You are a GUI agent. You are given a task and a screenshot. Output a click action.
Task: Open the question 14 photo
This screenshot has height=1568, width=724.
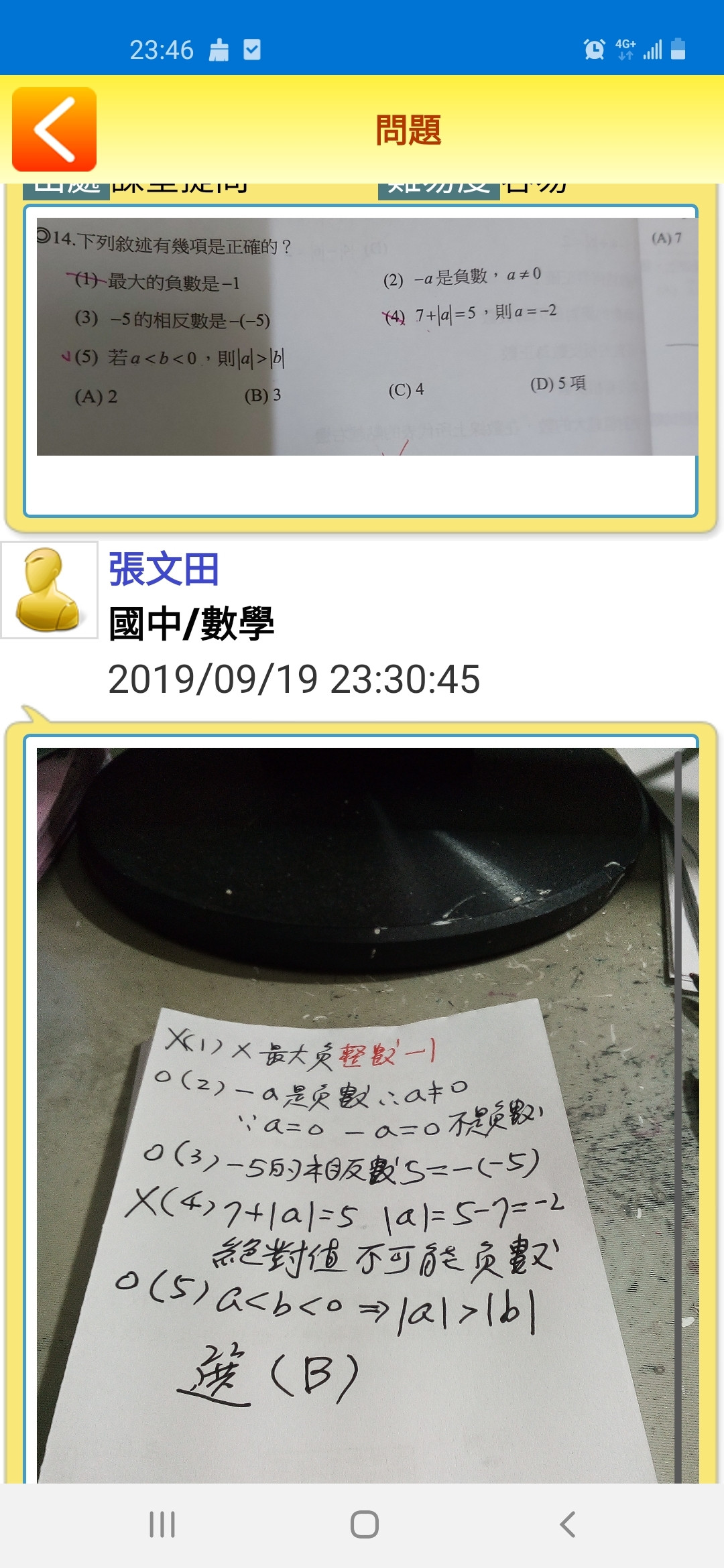(x=366, y=337)
